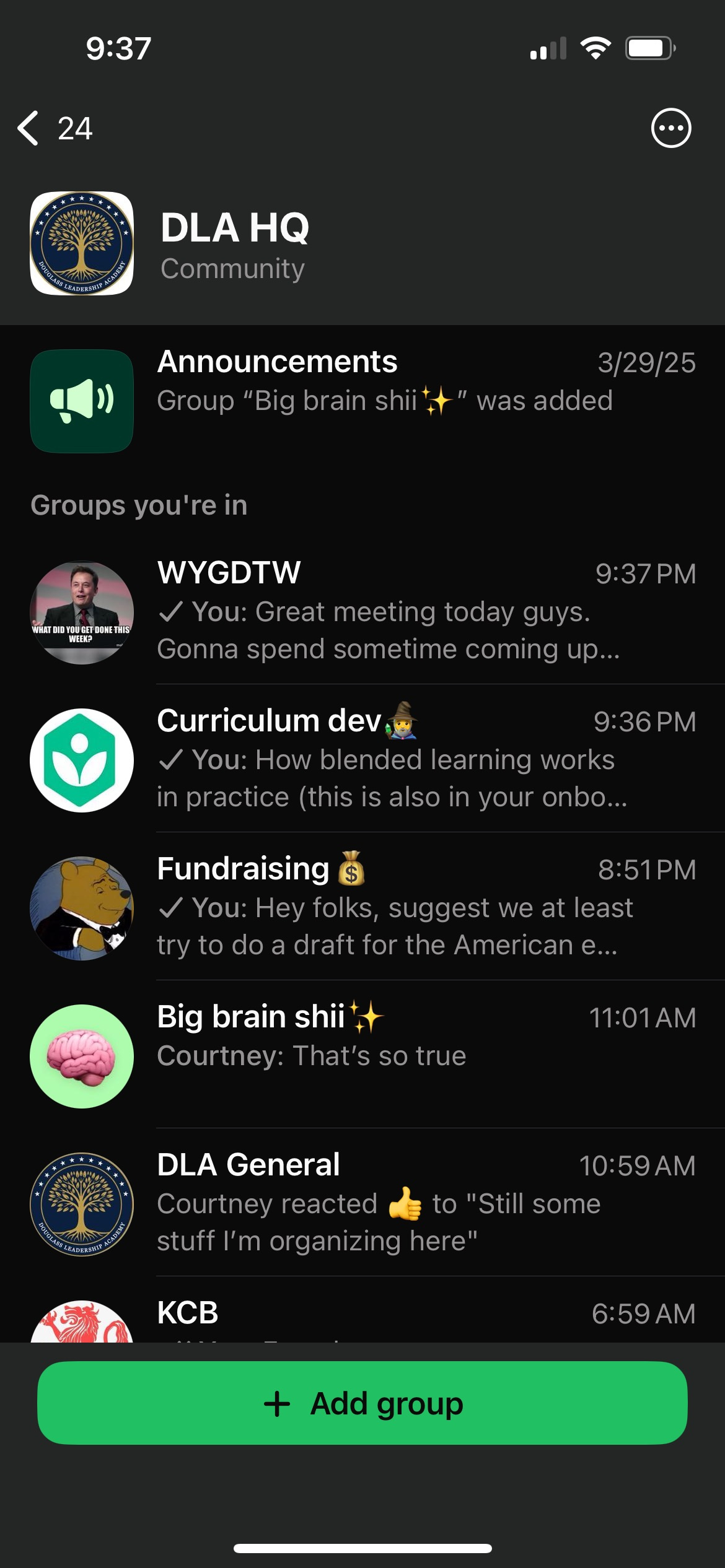Open the DLA General group
The image size is (725, 1568).
(362, 1203)
